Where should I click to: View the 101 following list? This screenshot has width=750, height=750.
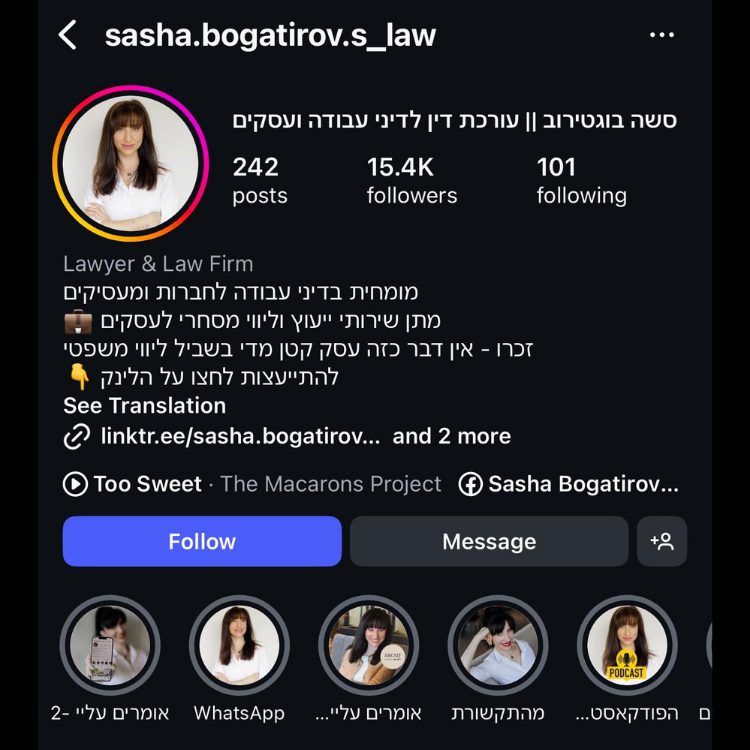(581, 180)
